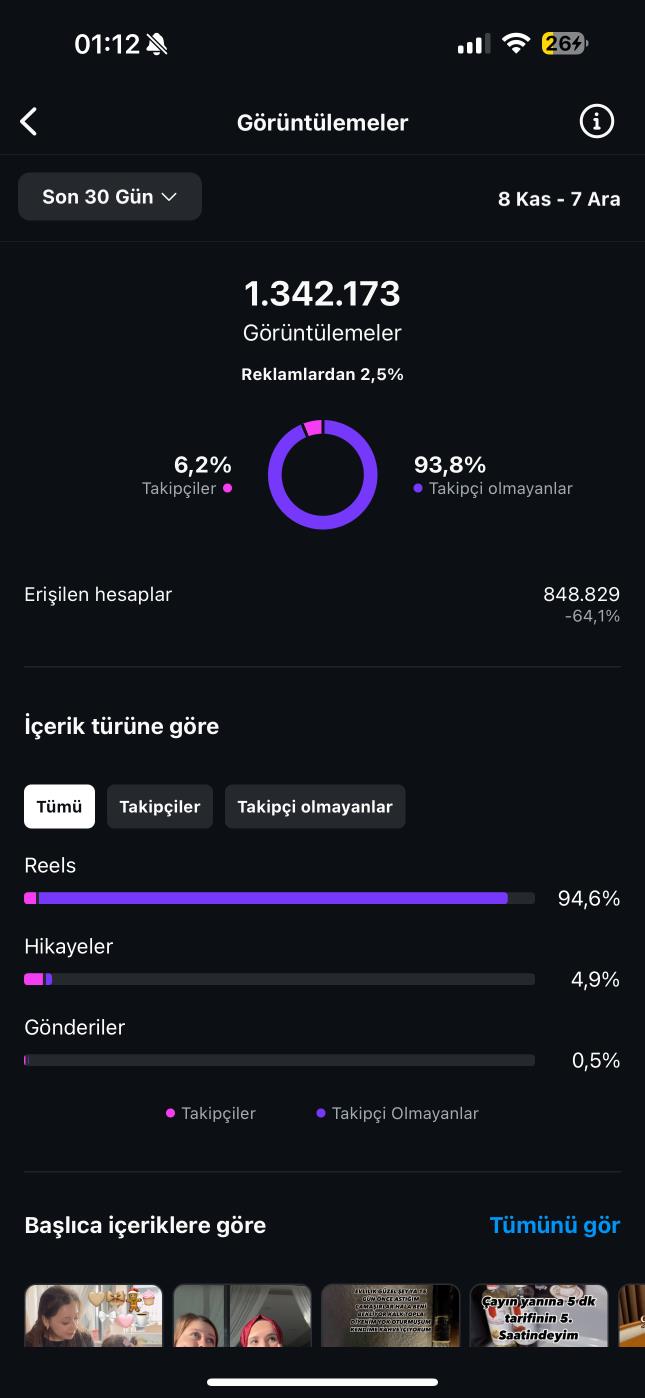Open the dark text-overlay content thumbnail

coord(390,1316)
